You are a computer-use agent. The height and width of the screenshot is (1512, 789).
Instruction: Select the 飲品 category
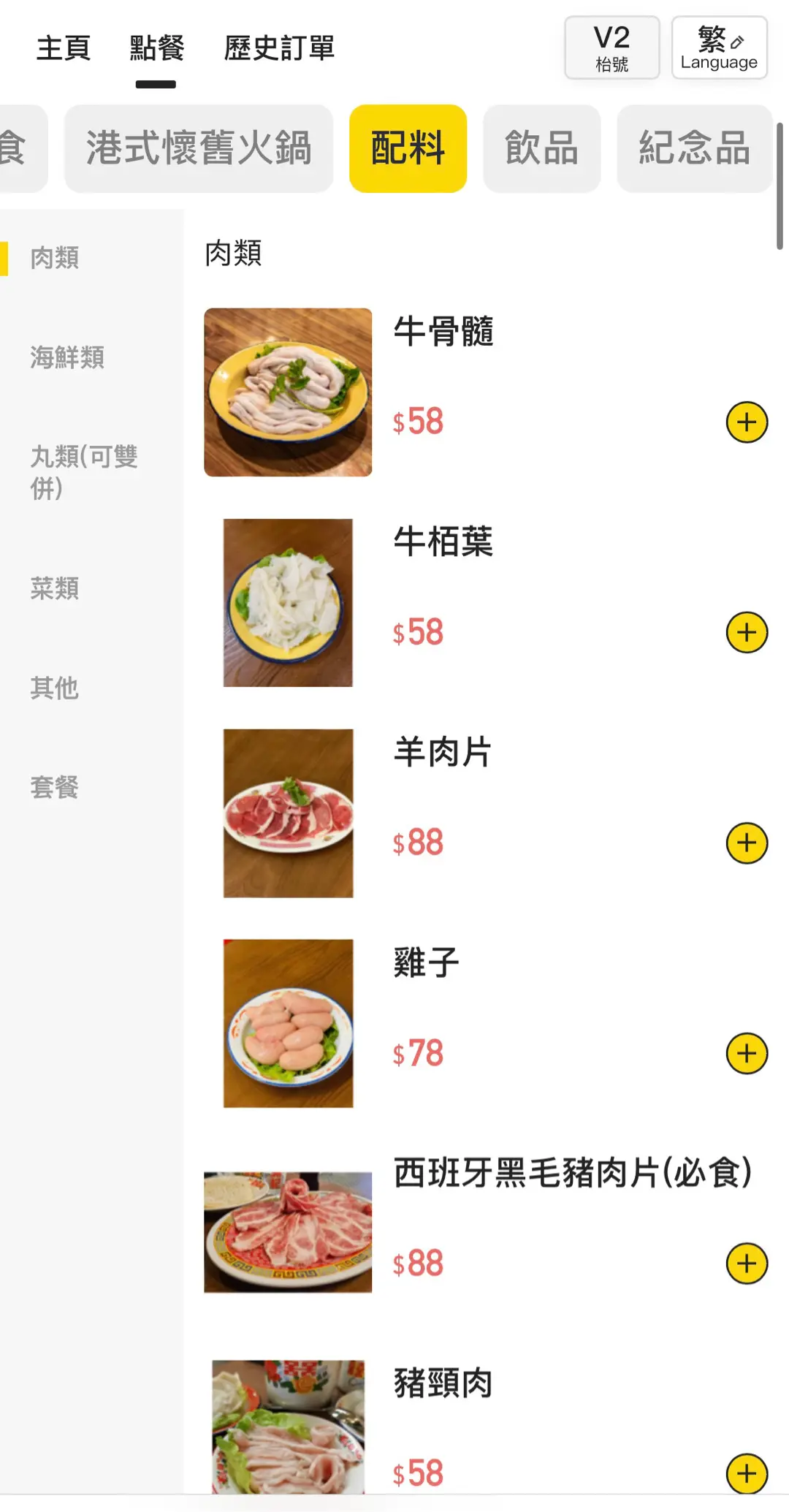(541, 148)
